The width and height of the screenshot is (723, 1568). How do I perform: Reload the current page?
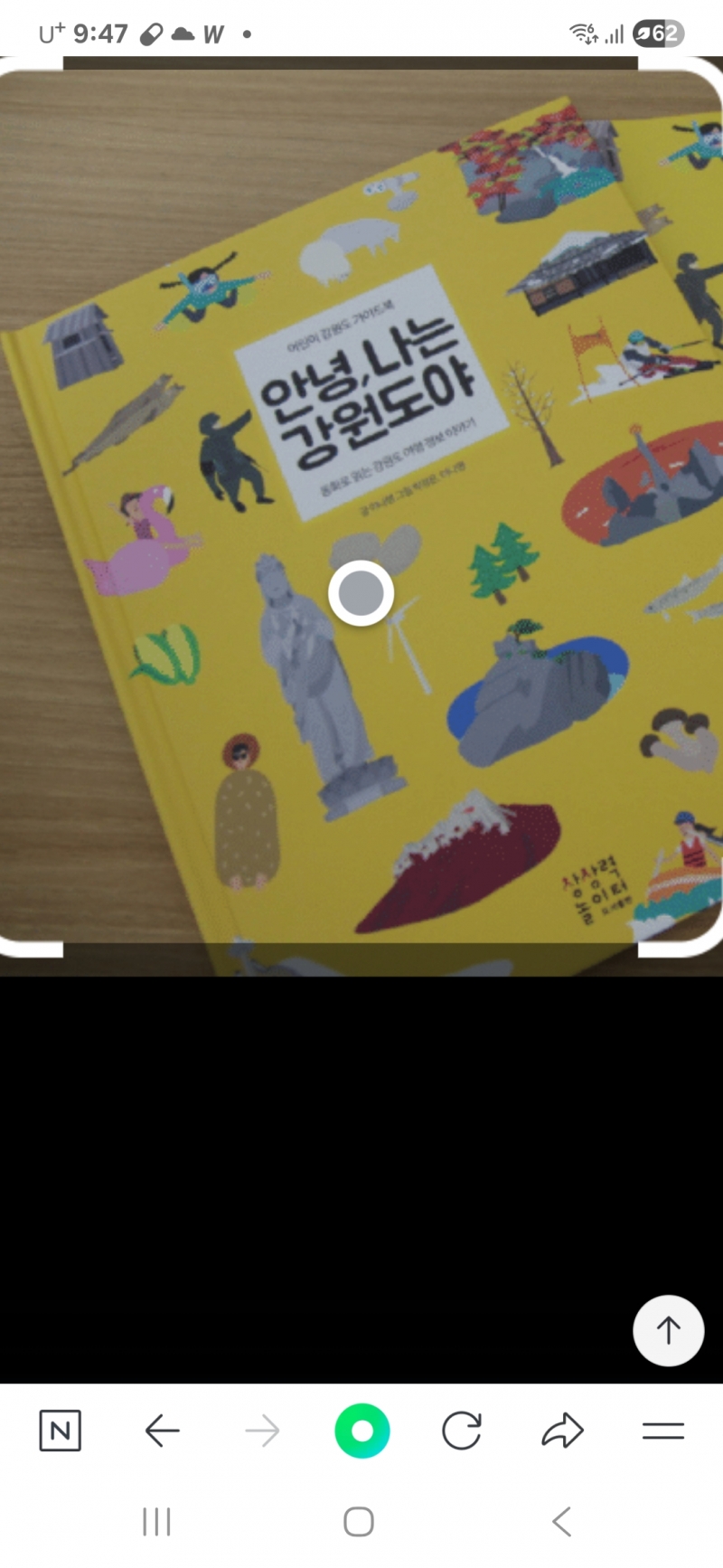pos(461,1431)
